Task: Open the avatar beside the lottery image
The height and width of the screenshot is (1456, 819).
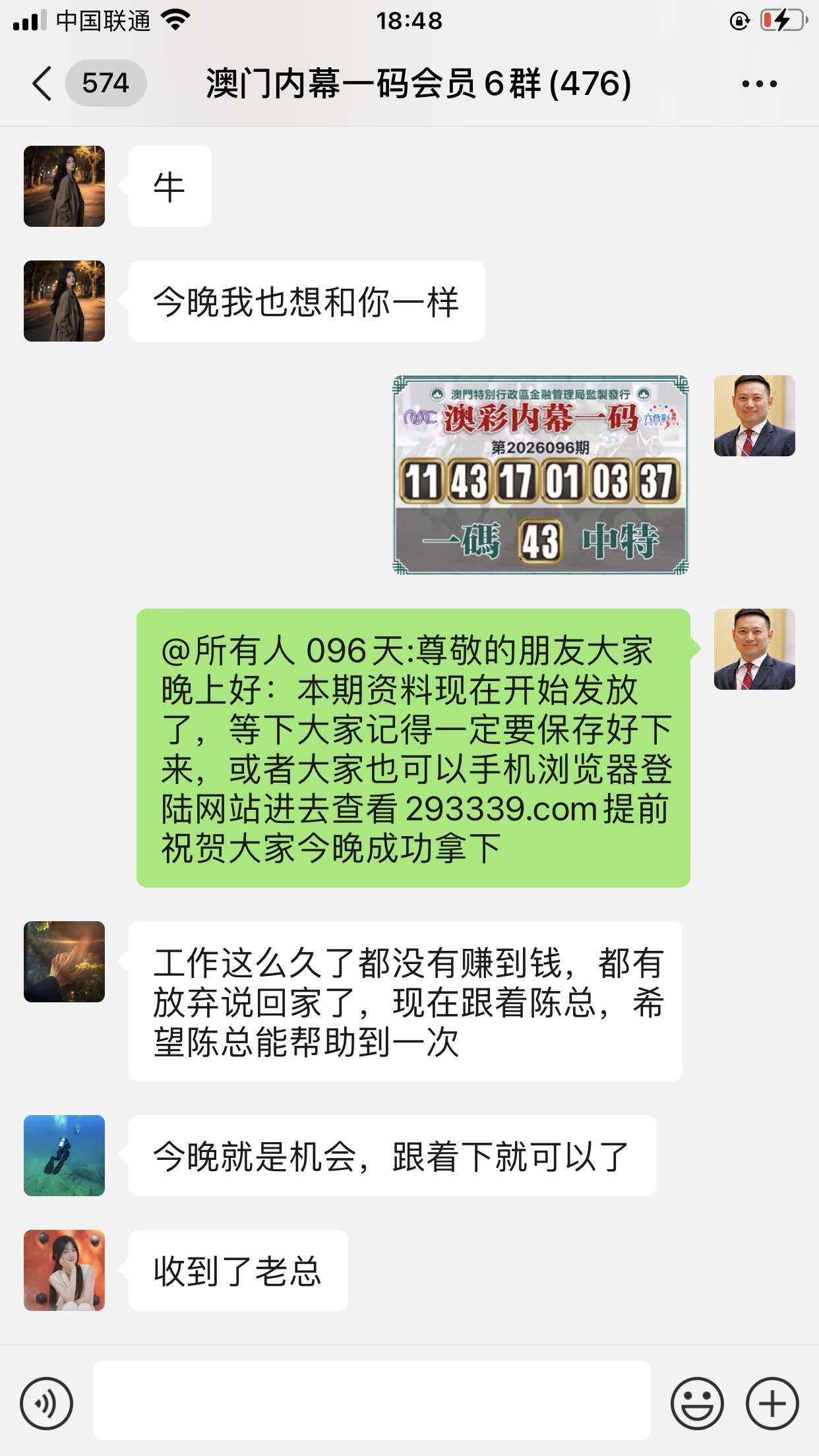Action: tap(754, 416)
